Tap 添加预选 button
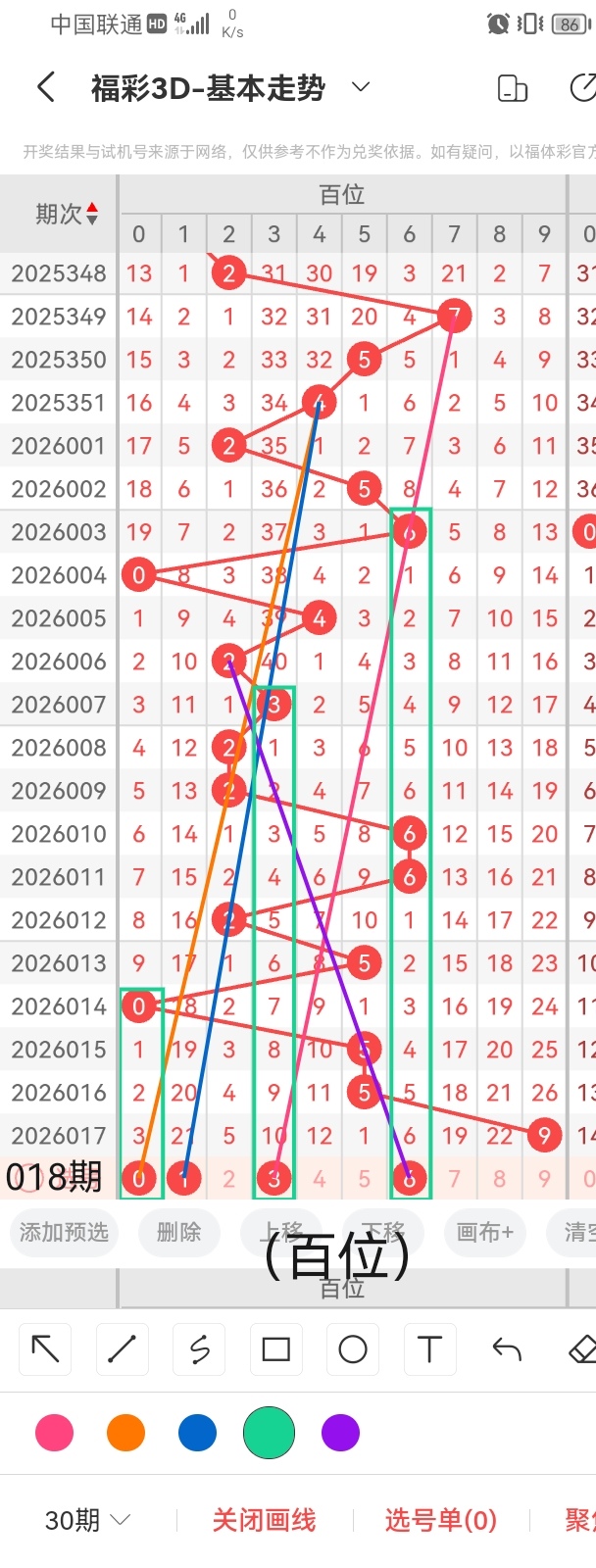This screenshot has height=1568, width=596. click(64, 1232)
